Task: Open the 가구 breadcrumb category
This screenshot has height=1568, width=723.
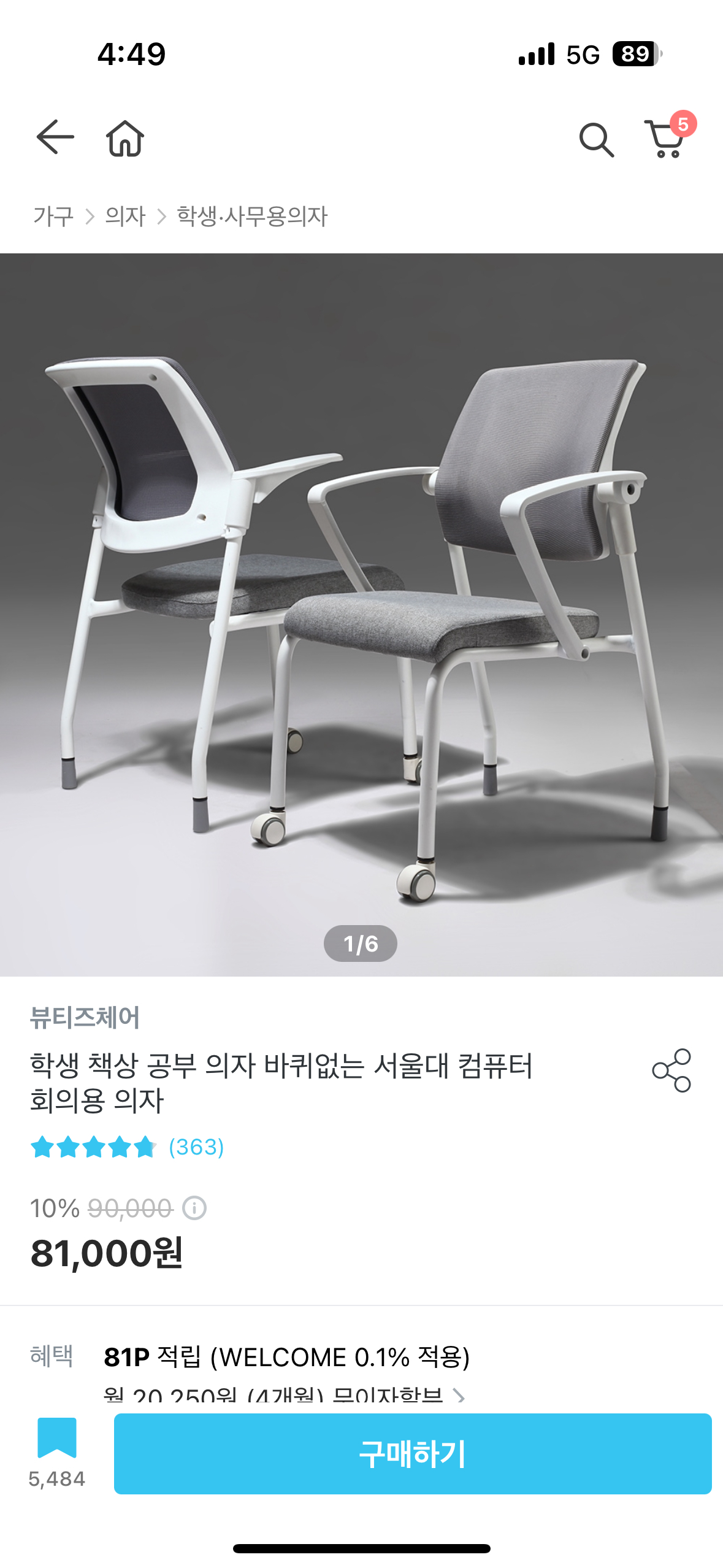Action: coord(53,217)
